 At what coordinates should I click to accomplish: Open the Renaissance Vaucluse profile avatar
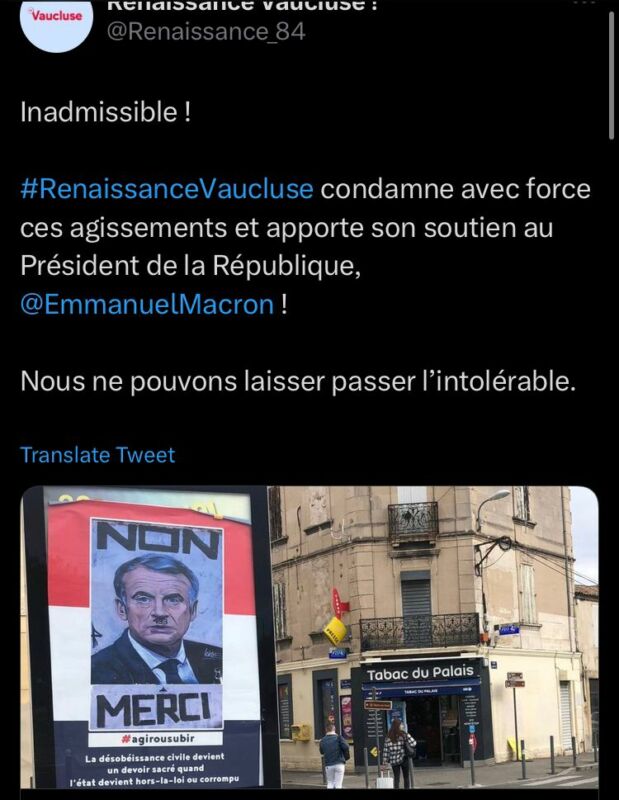point(57,20)
